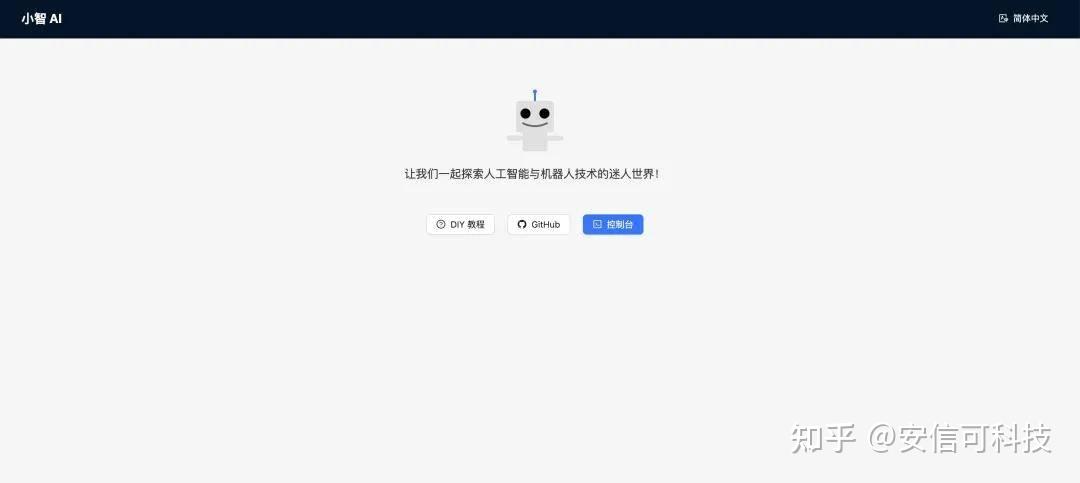Tap the 小智 AI home title

coord(42,18)
